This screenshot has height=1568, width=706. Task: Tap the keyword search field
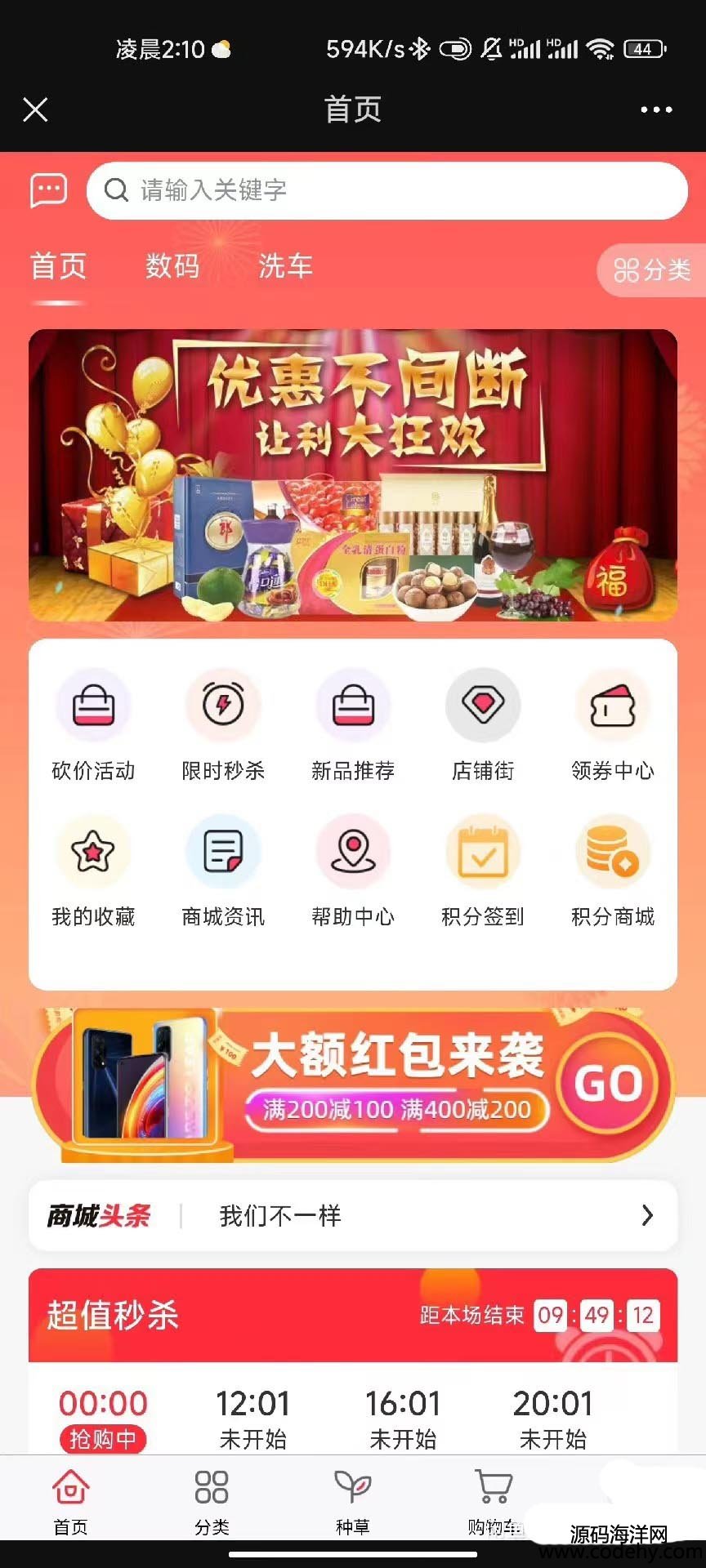click(387, 190)
